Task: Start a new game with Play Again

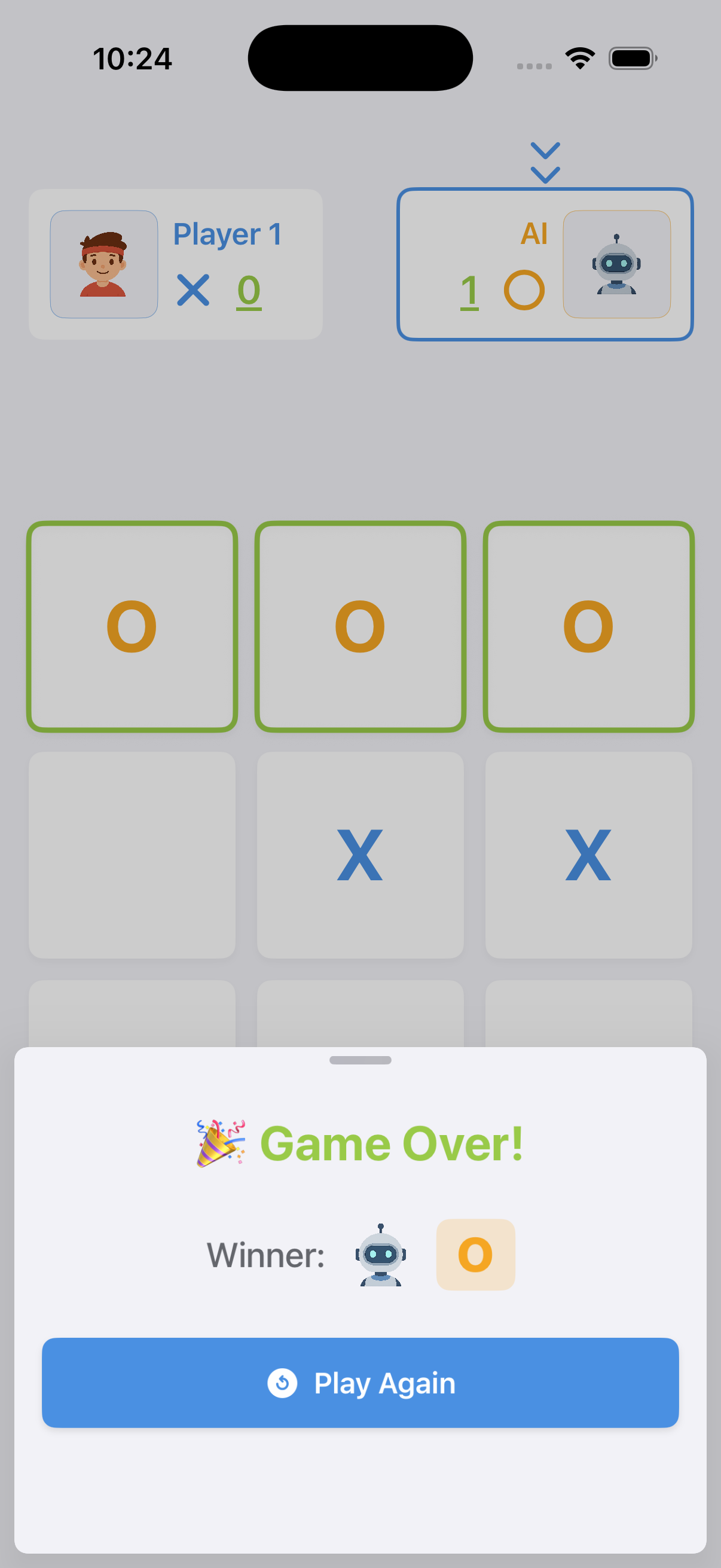Action: (x=360, y=1383)
